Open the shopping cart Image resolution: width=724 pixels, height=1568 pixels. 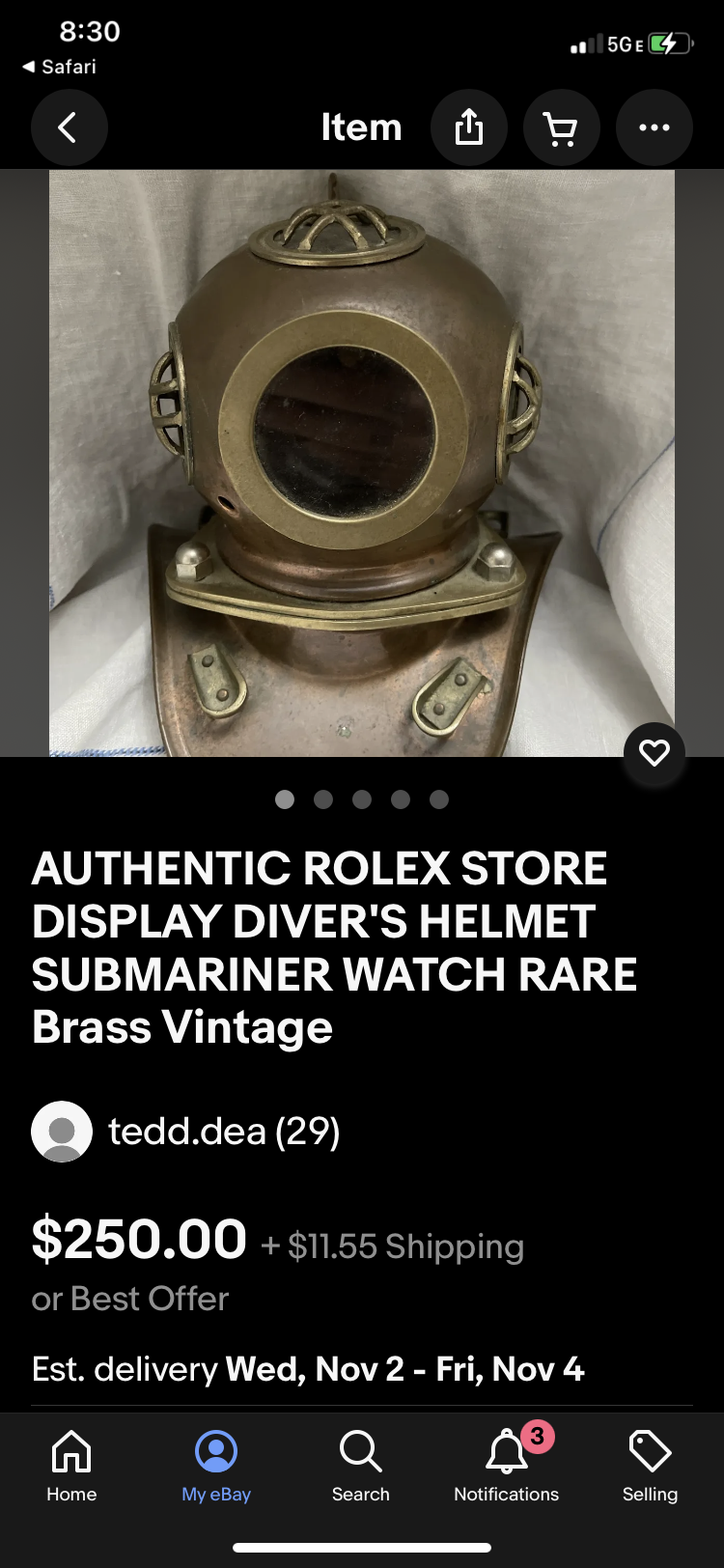tap(561, 127)
